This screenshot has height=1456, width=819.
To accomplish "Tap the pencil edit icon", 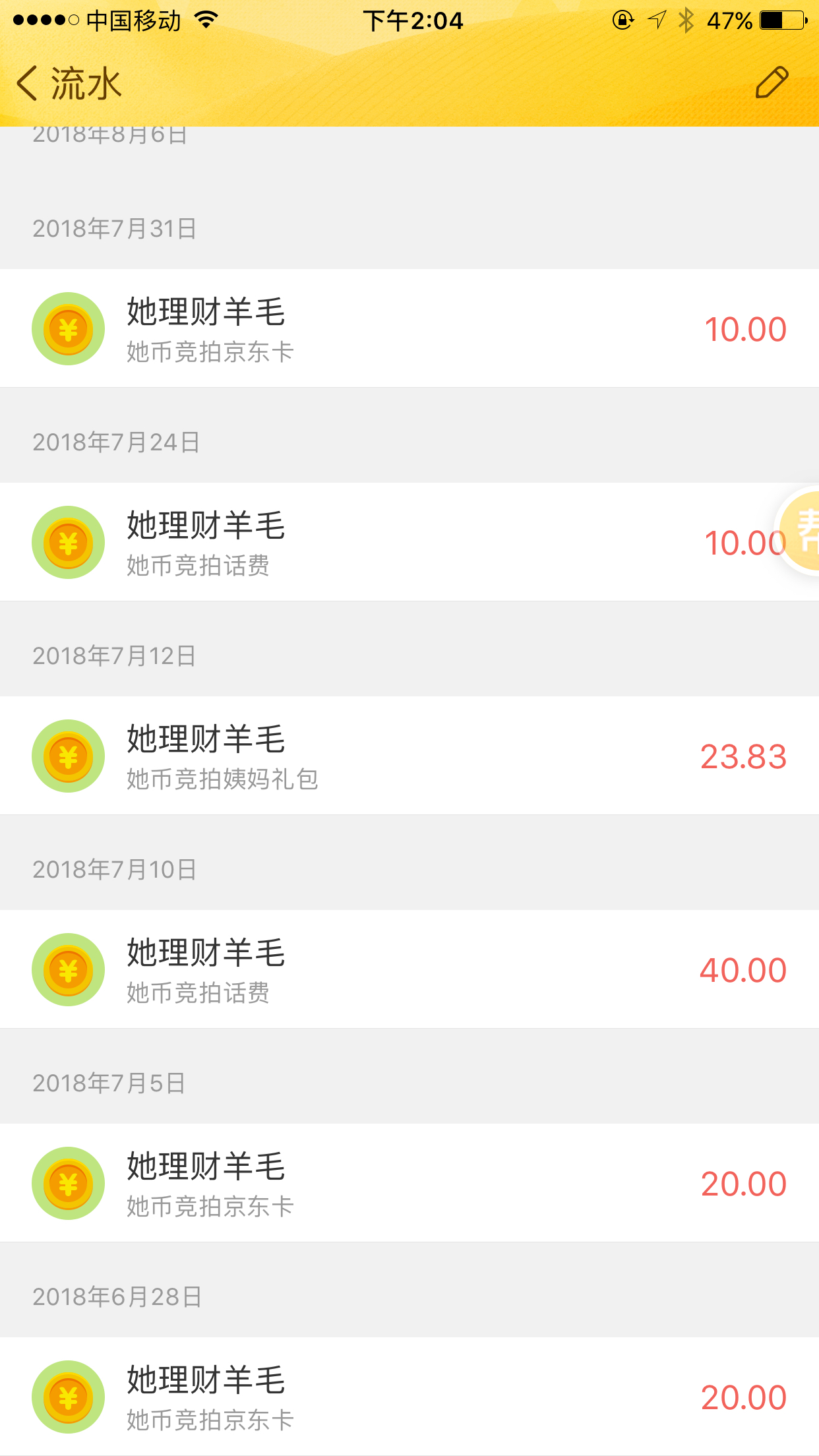I will pos(772,82).
